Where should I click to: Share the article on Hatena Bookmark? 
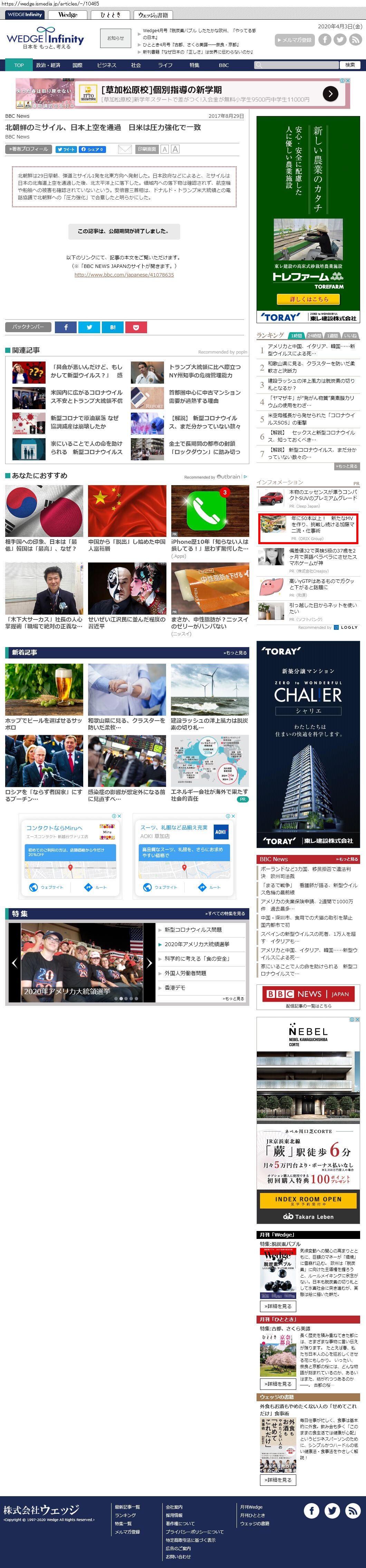point(113,327)
